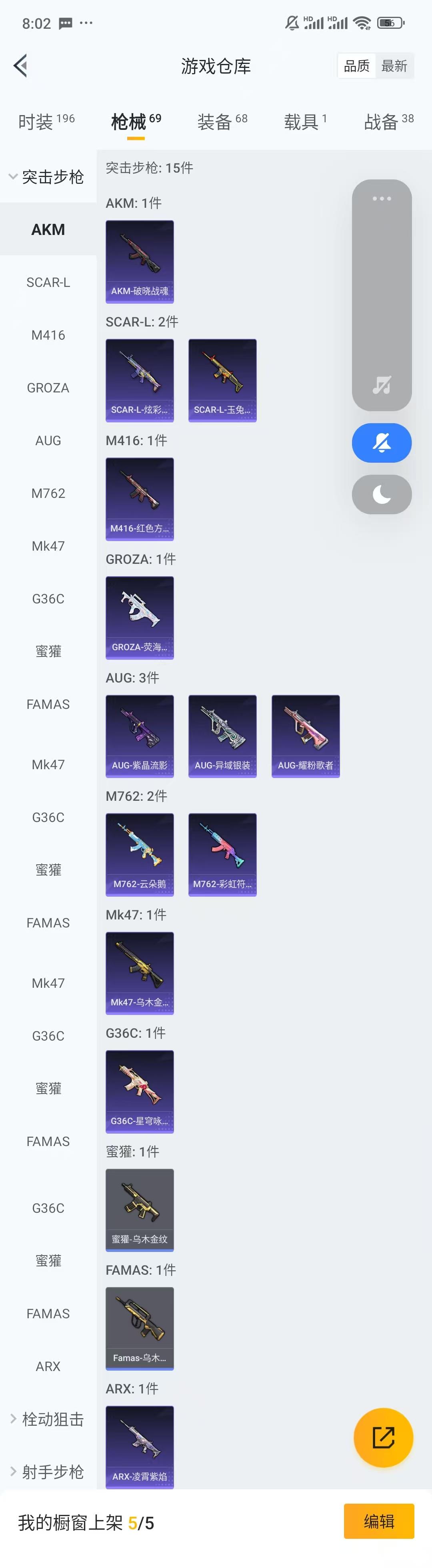
Task: Go back from the game warehouse
Action: pos(21,66)
